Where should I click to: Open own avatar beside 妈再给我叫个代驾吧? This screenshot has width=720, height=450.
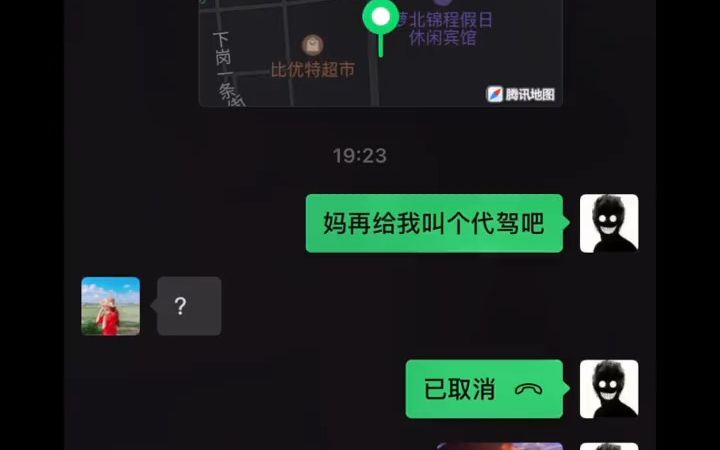tap(609, 223)
